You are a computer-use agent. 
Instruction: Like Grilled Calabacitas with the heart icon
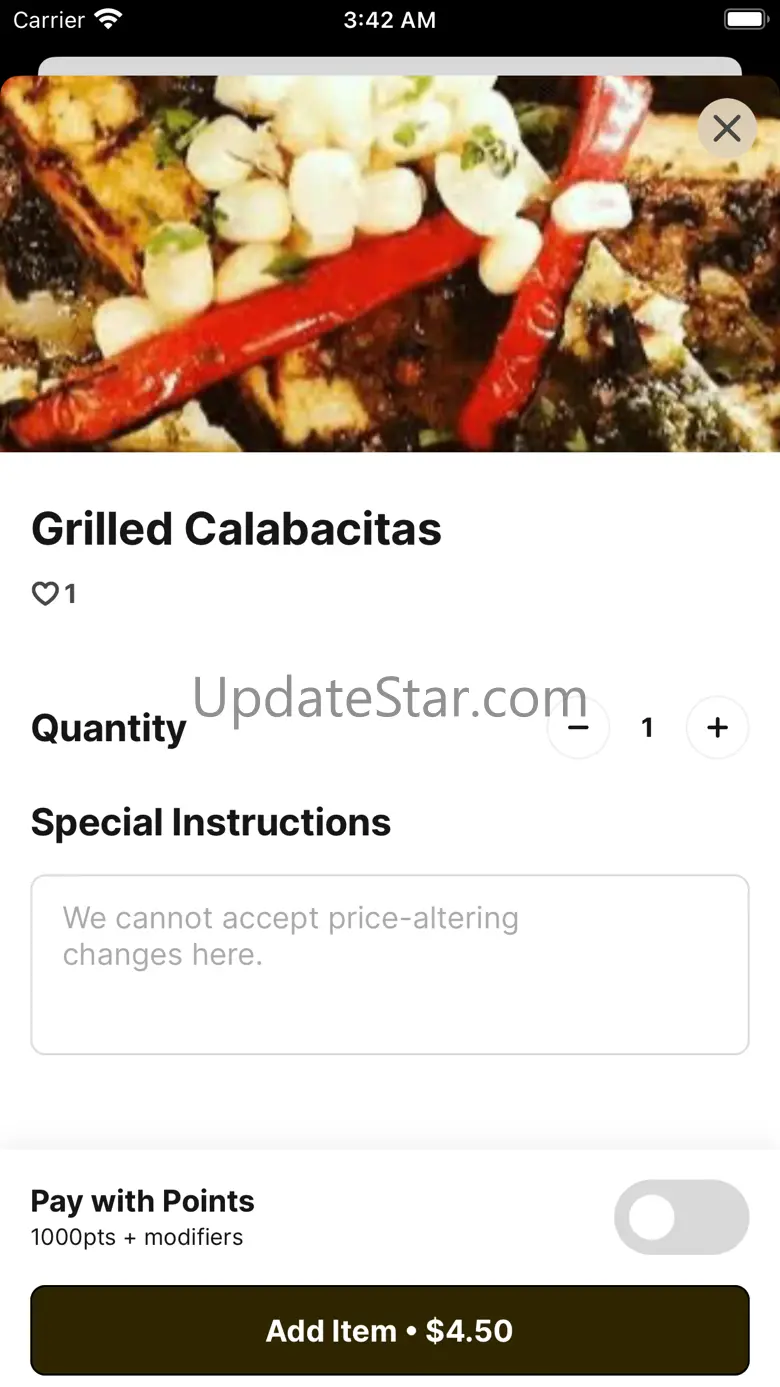(x=45, y=594)
